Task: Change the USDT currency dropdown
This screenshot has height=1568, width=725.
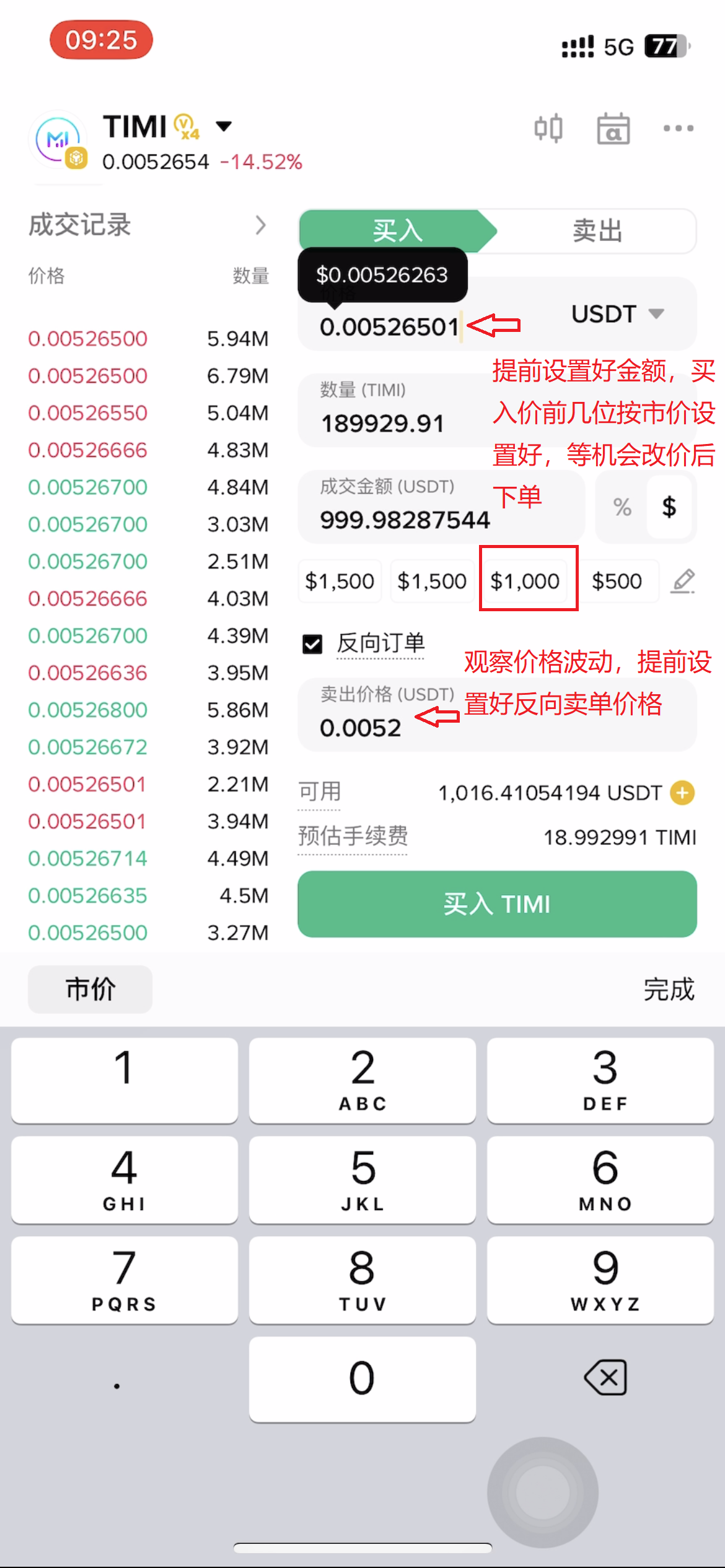Action: 617,314
